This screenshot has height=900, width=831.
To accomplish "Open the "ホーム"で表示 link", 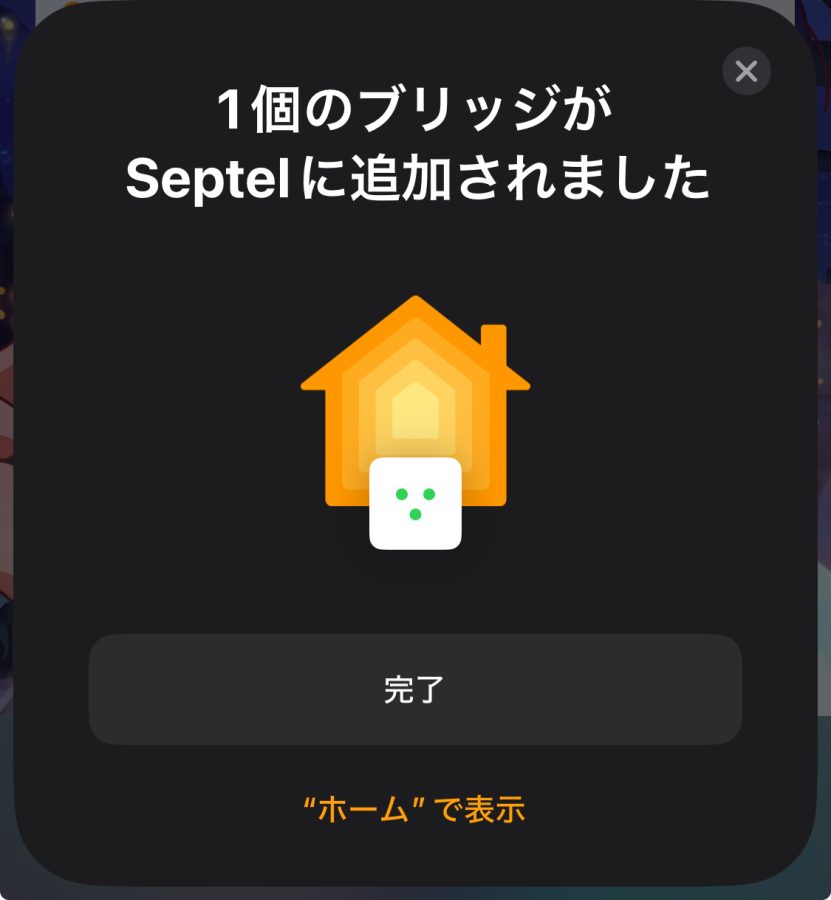I will tap(414, 809).
